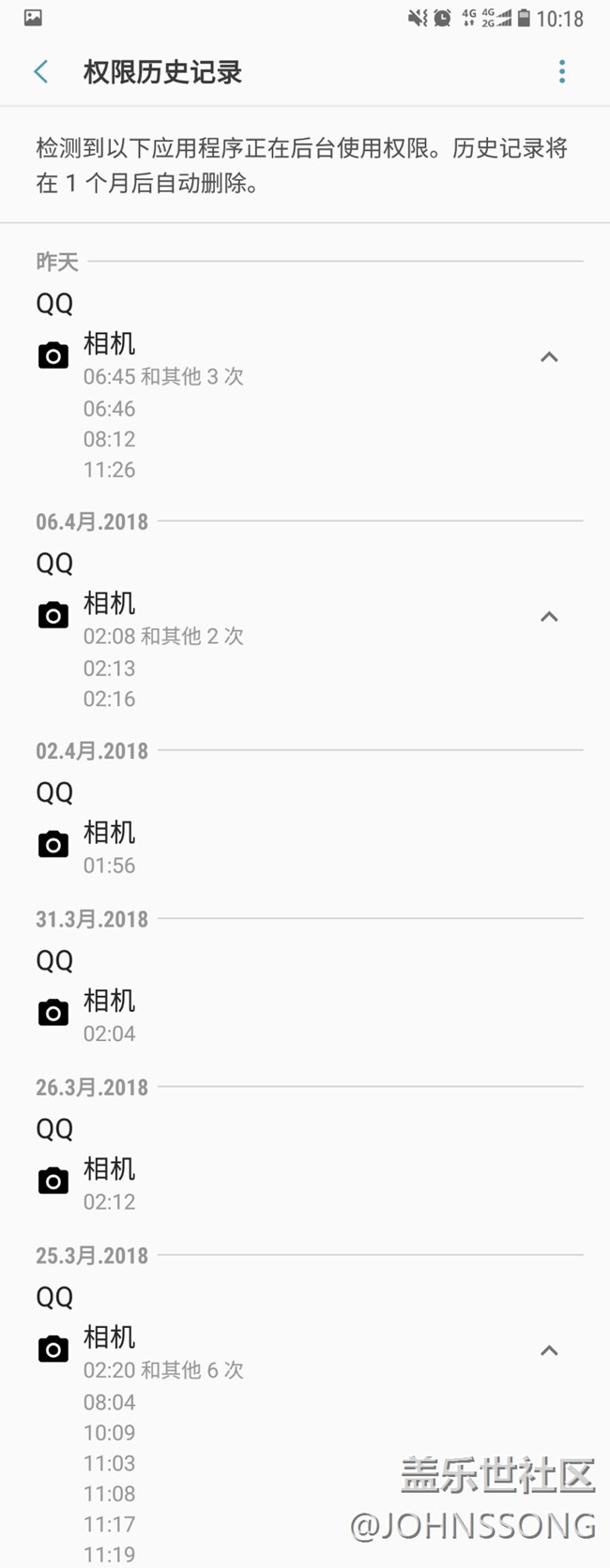Collapse the 25.3月.2018 camera entries
The image size is (610, 1568).
(x=549, y=1351)
